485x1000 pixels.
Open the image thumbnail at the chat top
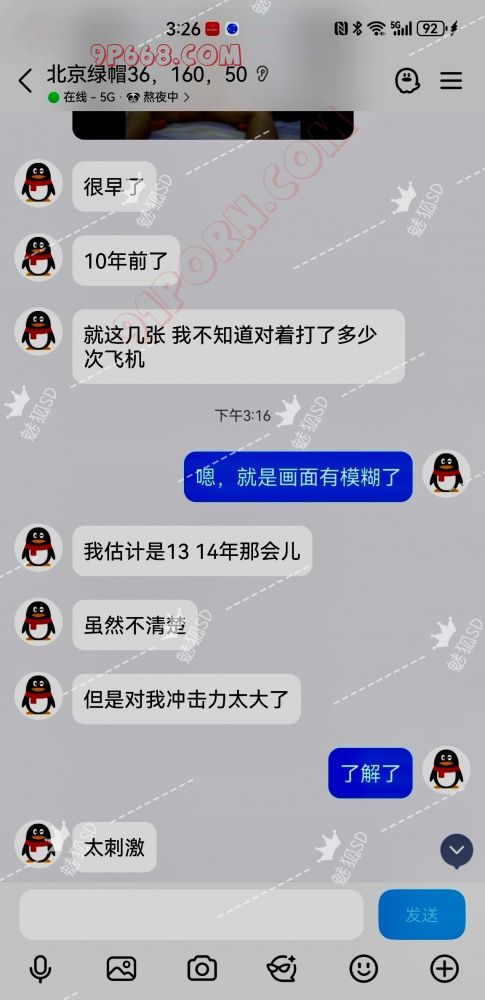point(213,125)
